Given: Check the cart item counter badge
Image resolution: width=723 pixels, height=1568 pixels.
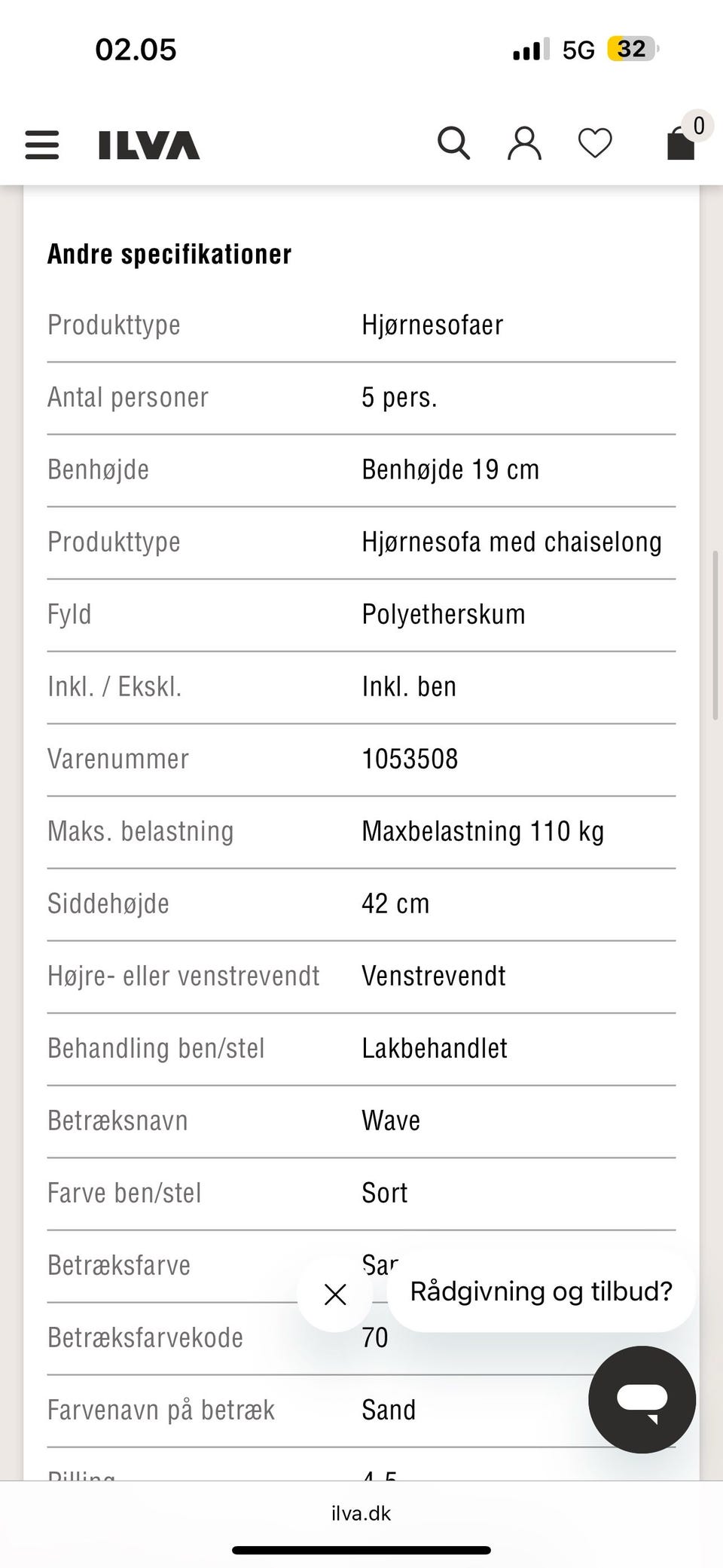Looking at the screenshot, I should (699, 125).
